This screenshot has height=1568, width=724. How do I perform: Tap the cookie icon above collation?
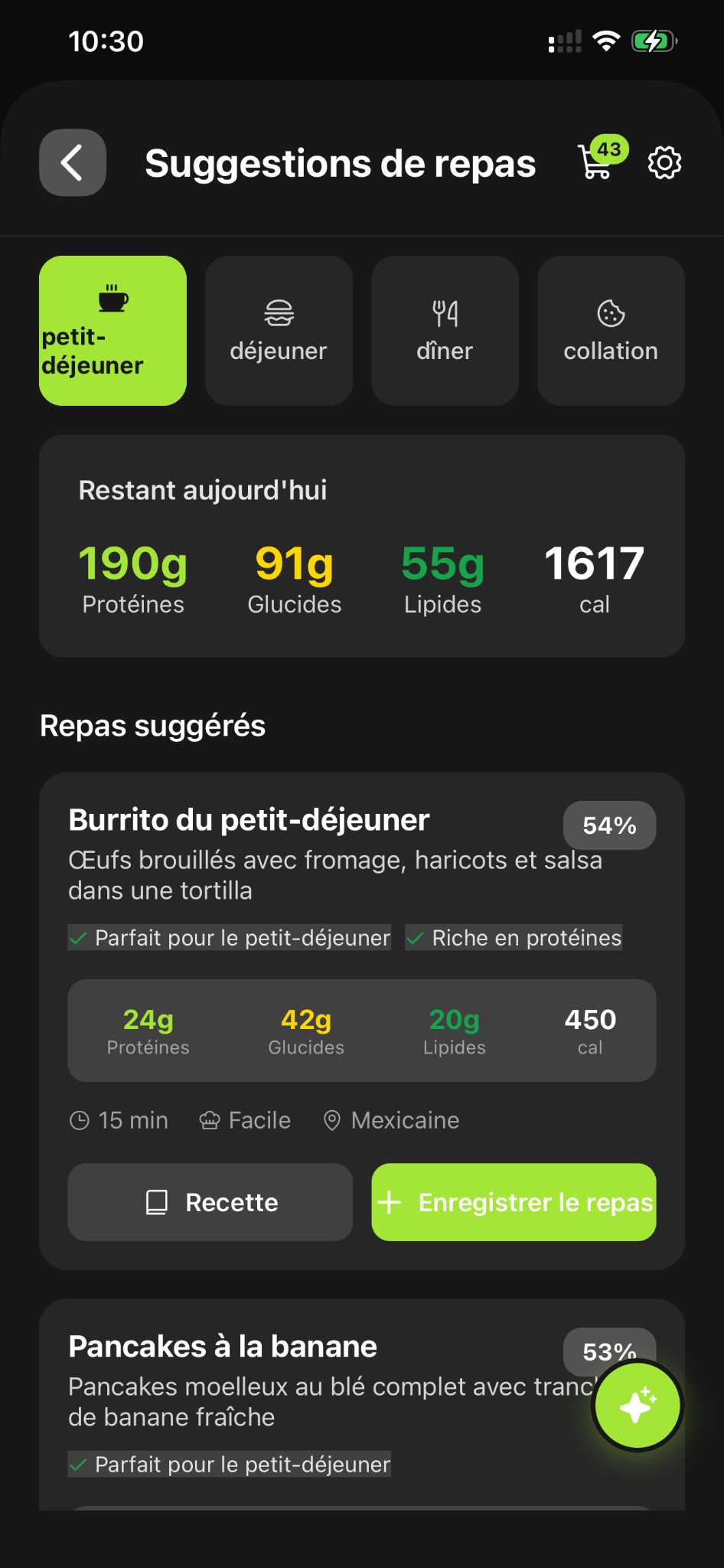(x=610, y=311)
